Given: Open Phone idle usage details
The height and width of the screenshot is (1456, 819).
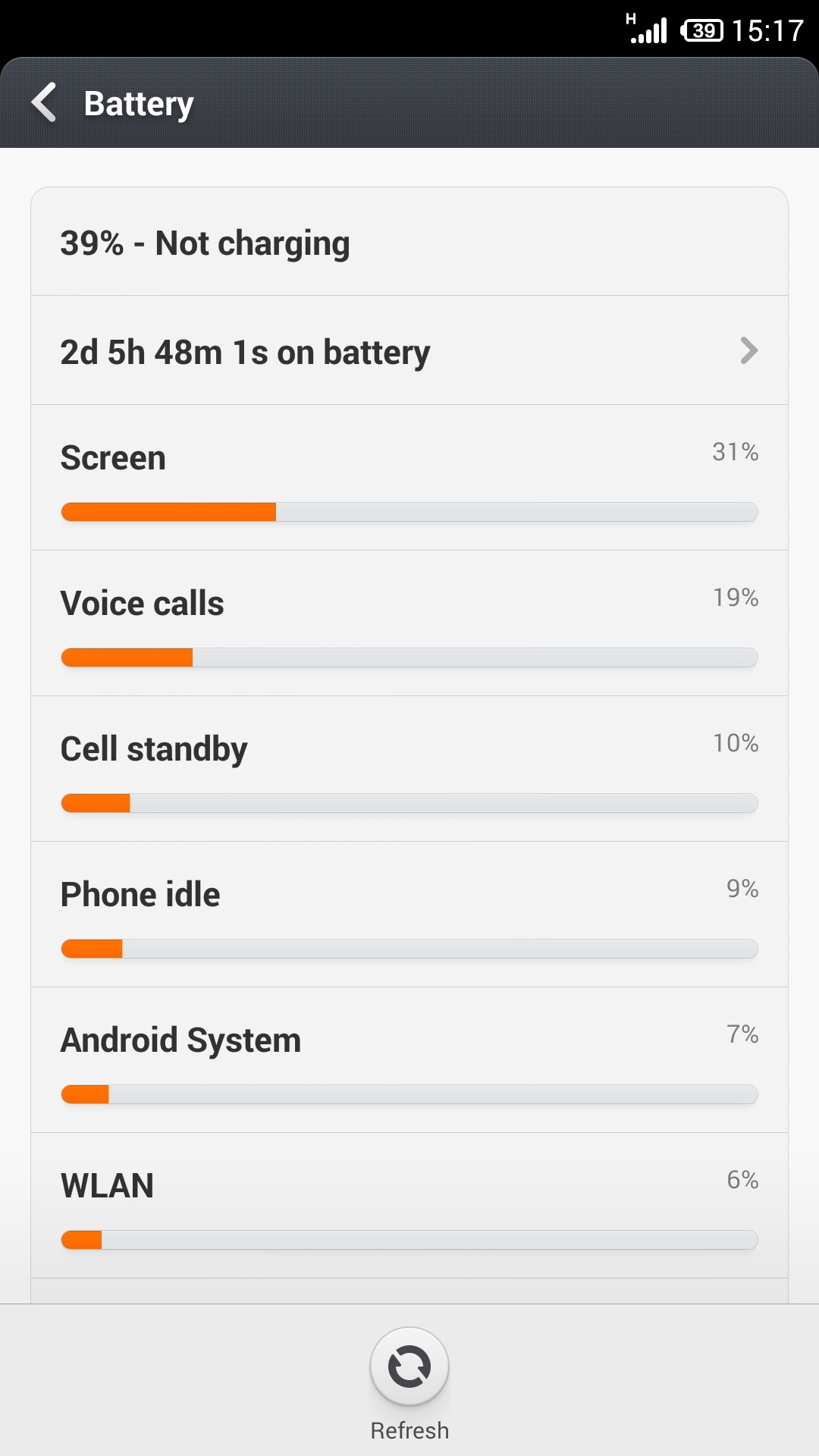Looking at the screenshot, I should [409, 915].
